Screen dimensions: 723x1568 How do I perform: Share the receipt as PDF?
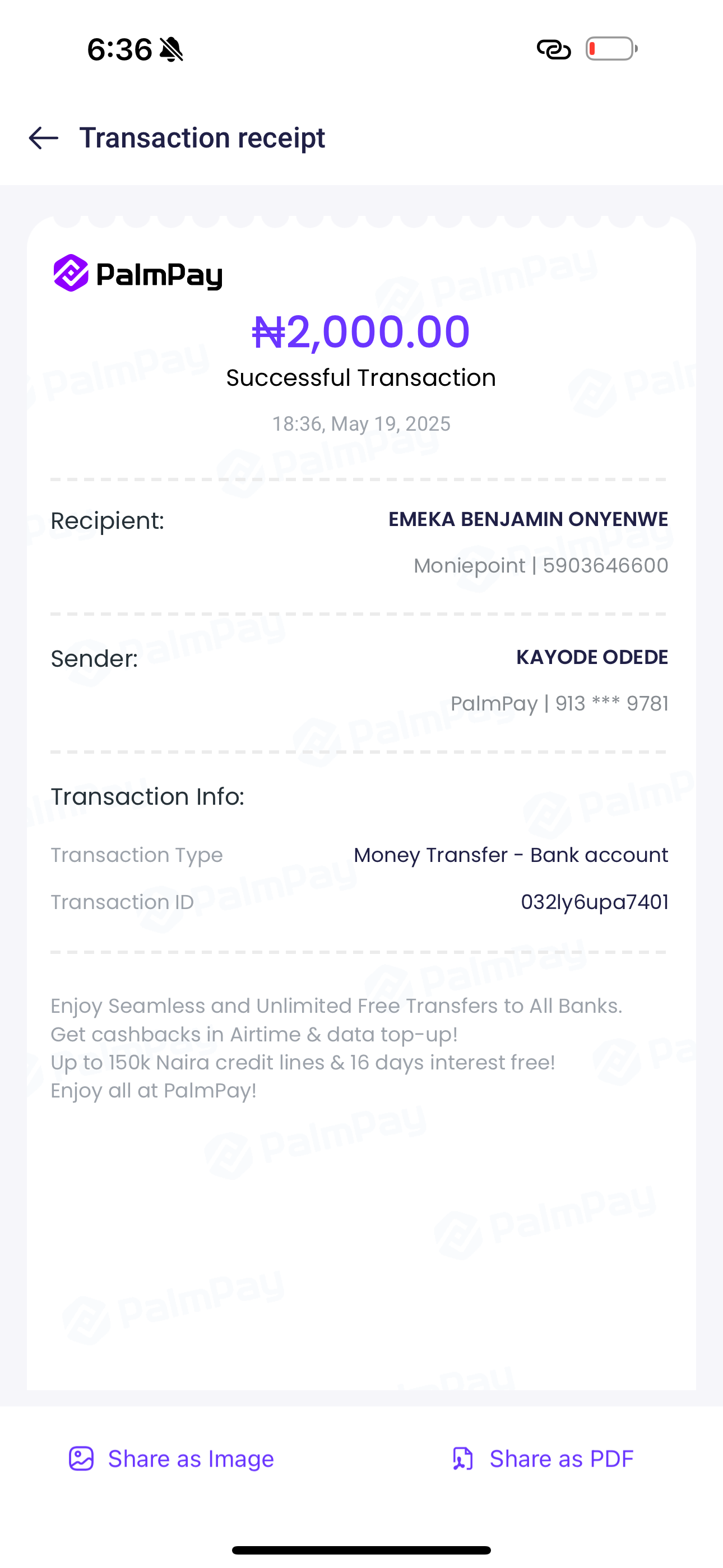(x=543, y=1459)
